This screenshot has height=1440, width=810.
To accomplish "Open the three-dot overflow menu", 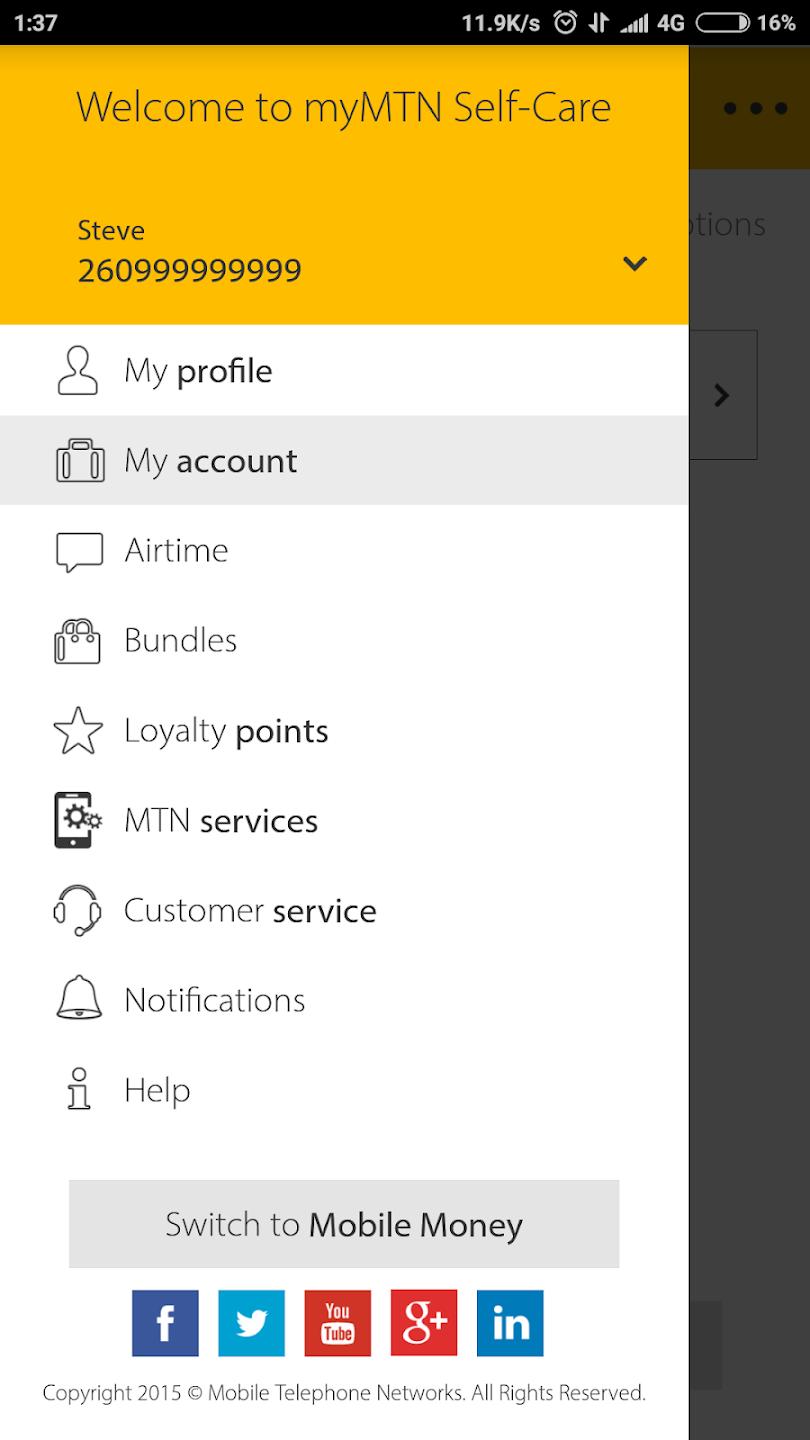I will pos(757,107).
